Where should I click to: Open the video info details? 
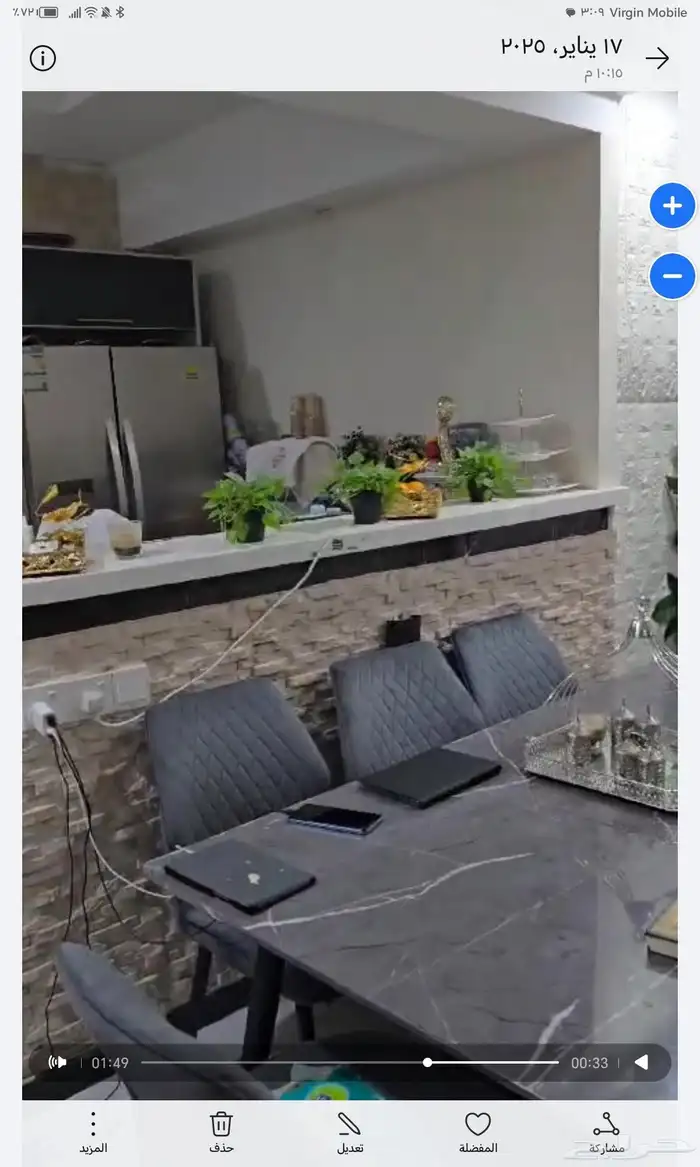point(43,58)
